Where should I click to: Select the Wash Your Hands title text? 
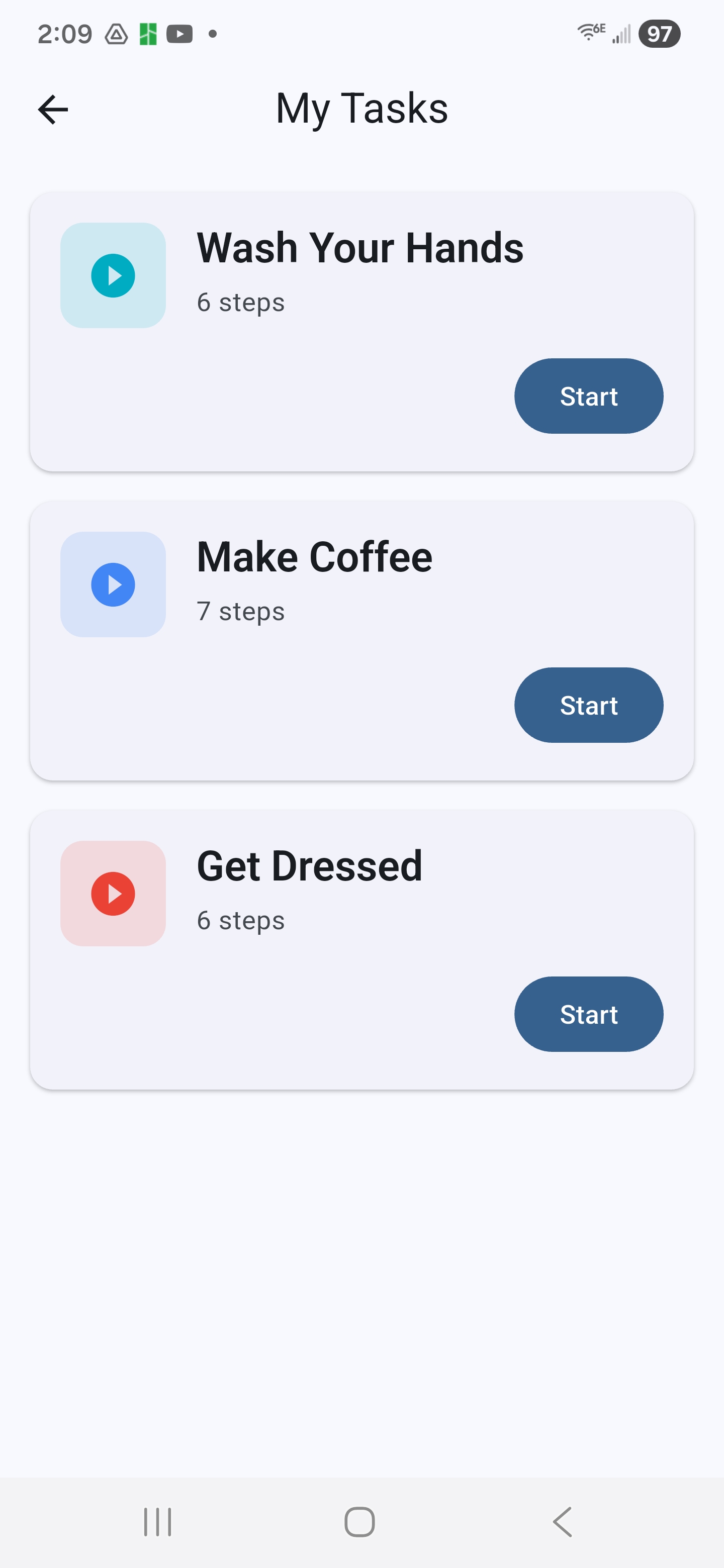pos(359,247)
